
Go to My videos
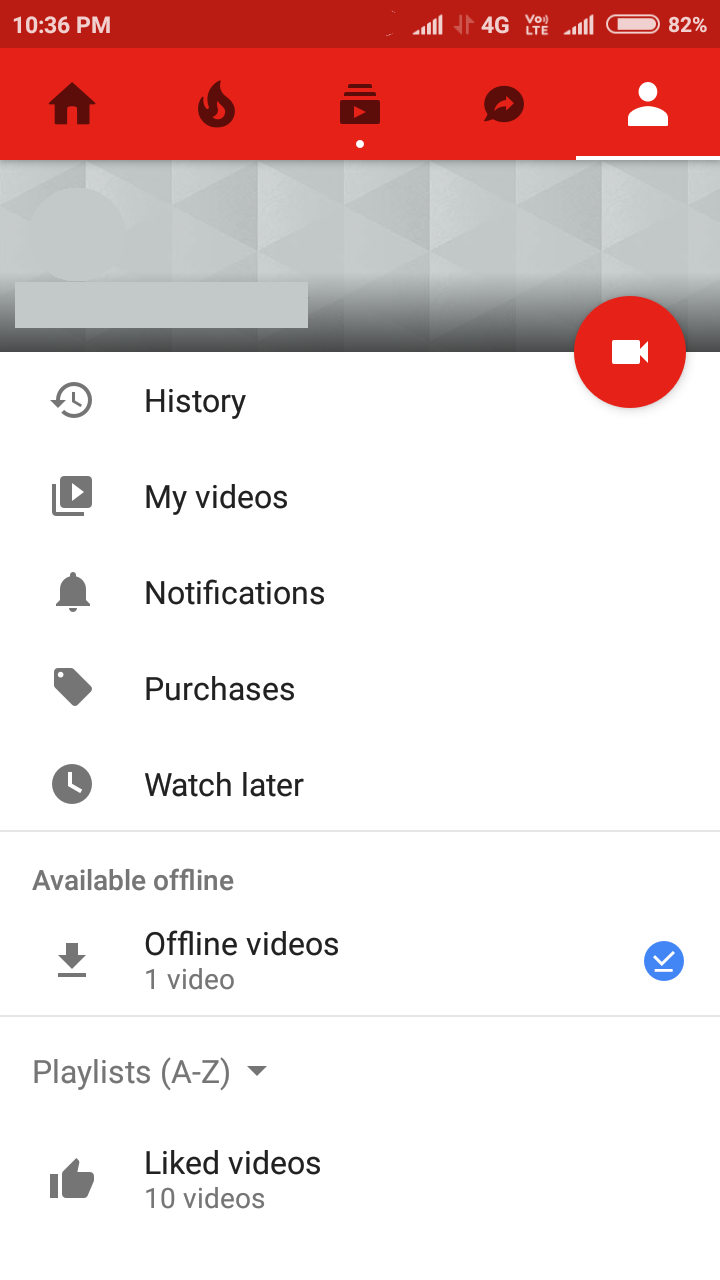360,497
